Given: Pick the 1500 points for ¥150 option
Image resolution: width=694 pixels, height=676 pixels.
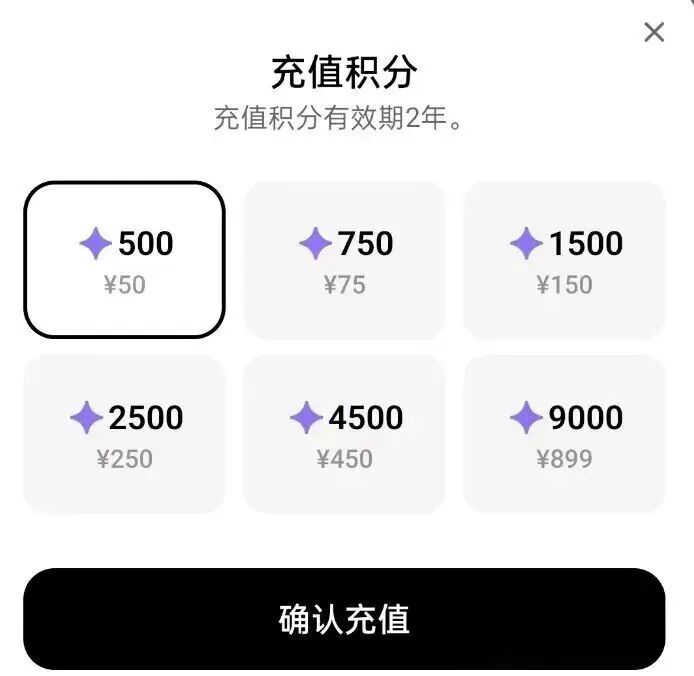Looking at the screenshot, I should (565, 260).
